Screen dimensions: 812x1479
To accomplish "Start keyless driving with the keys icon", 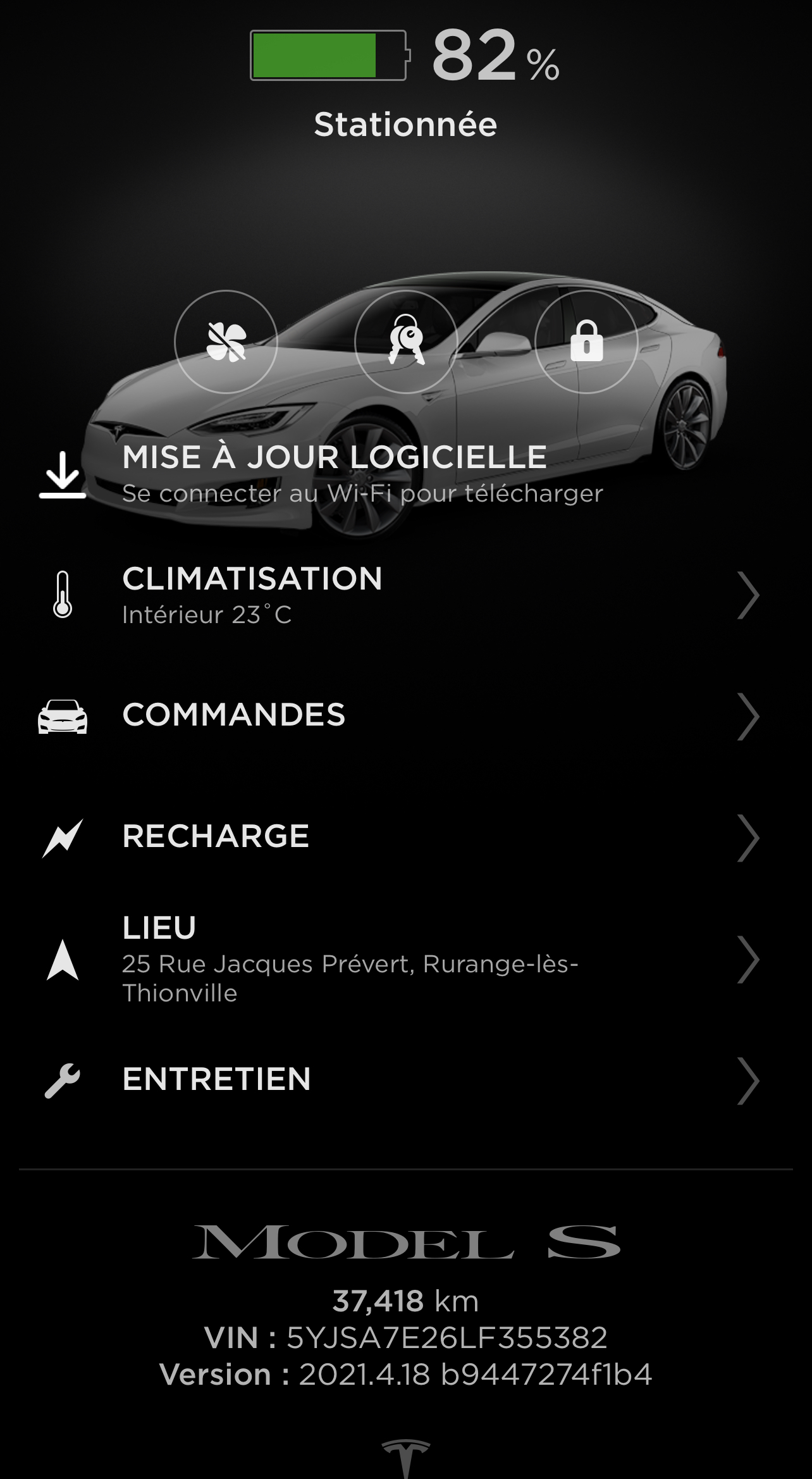I will pyautogui.click(x=406, y=342).
